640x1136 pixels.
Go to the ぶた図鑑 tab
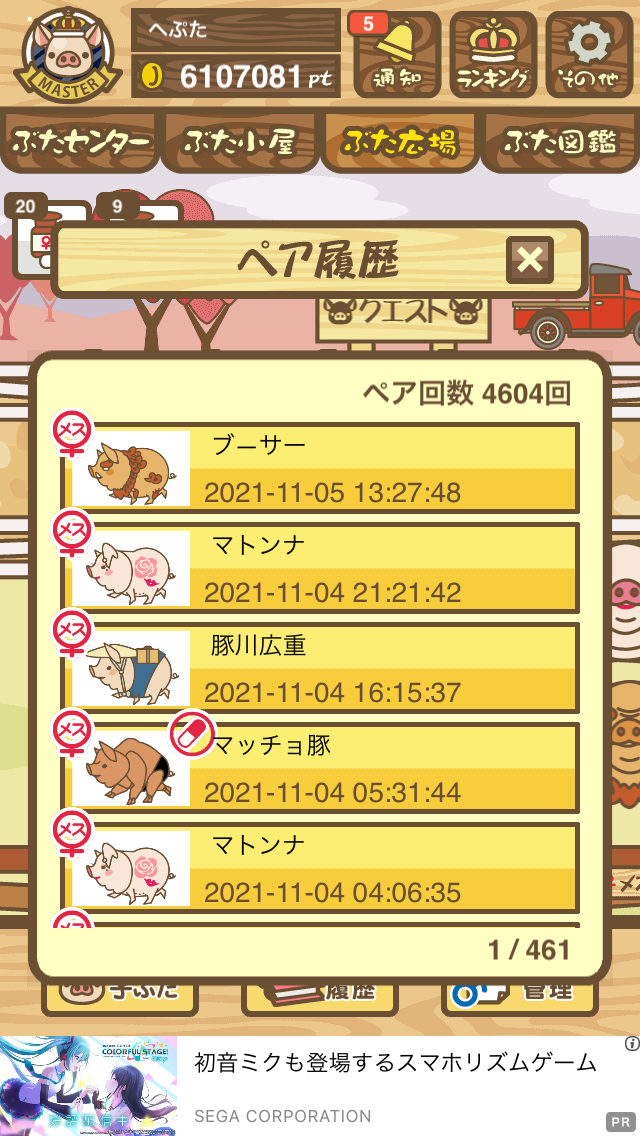click(560, 142)
